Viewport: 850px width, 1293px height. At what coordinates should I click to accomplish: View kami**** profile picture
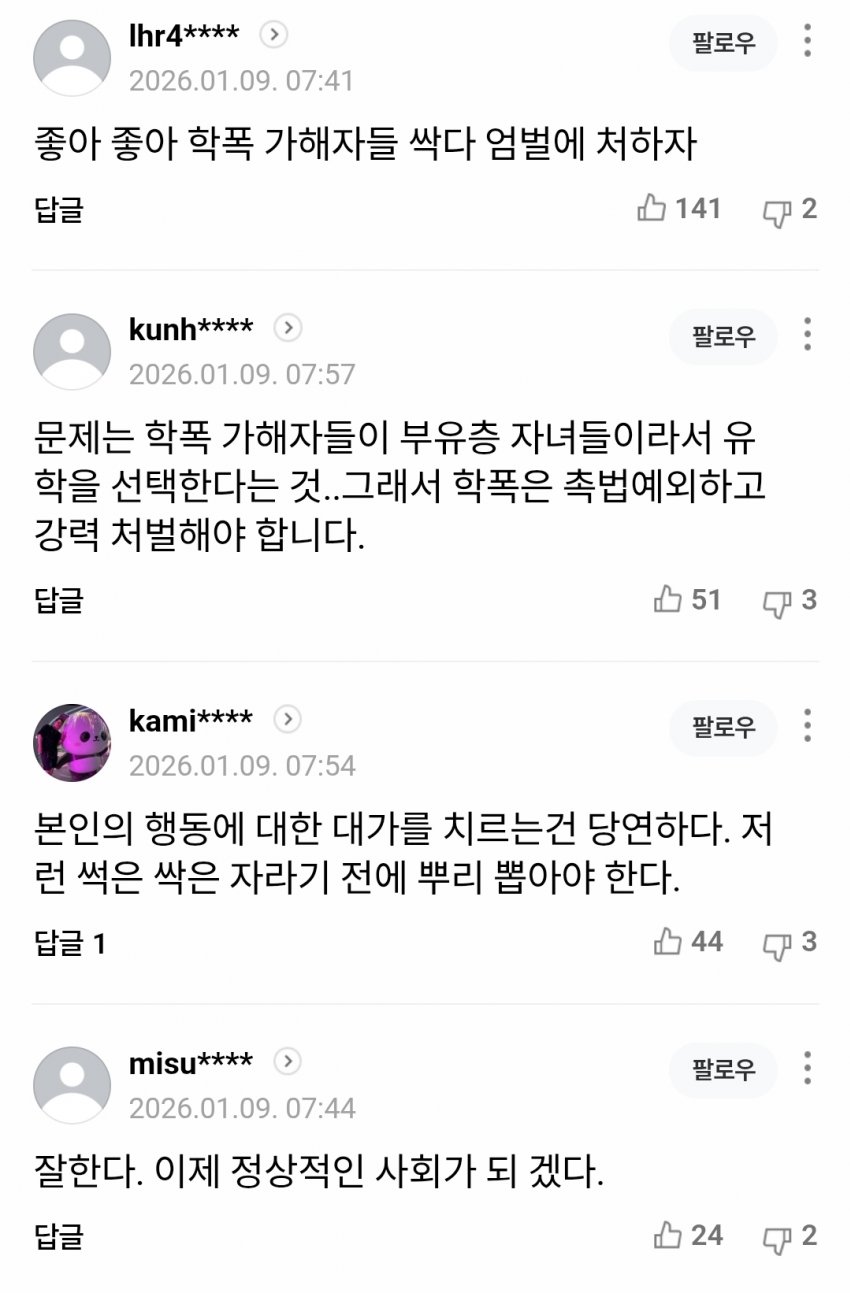(72, 742)
